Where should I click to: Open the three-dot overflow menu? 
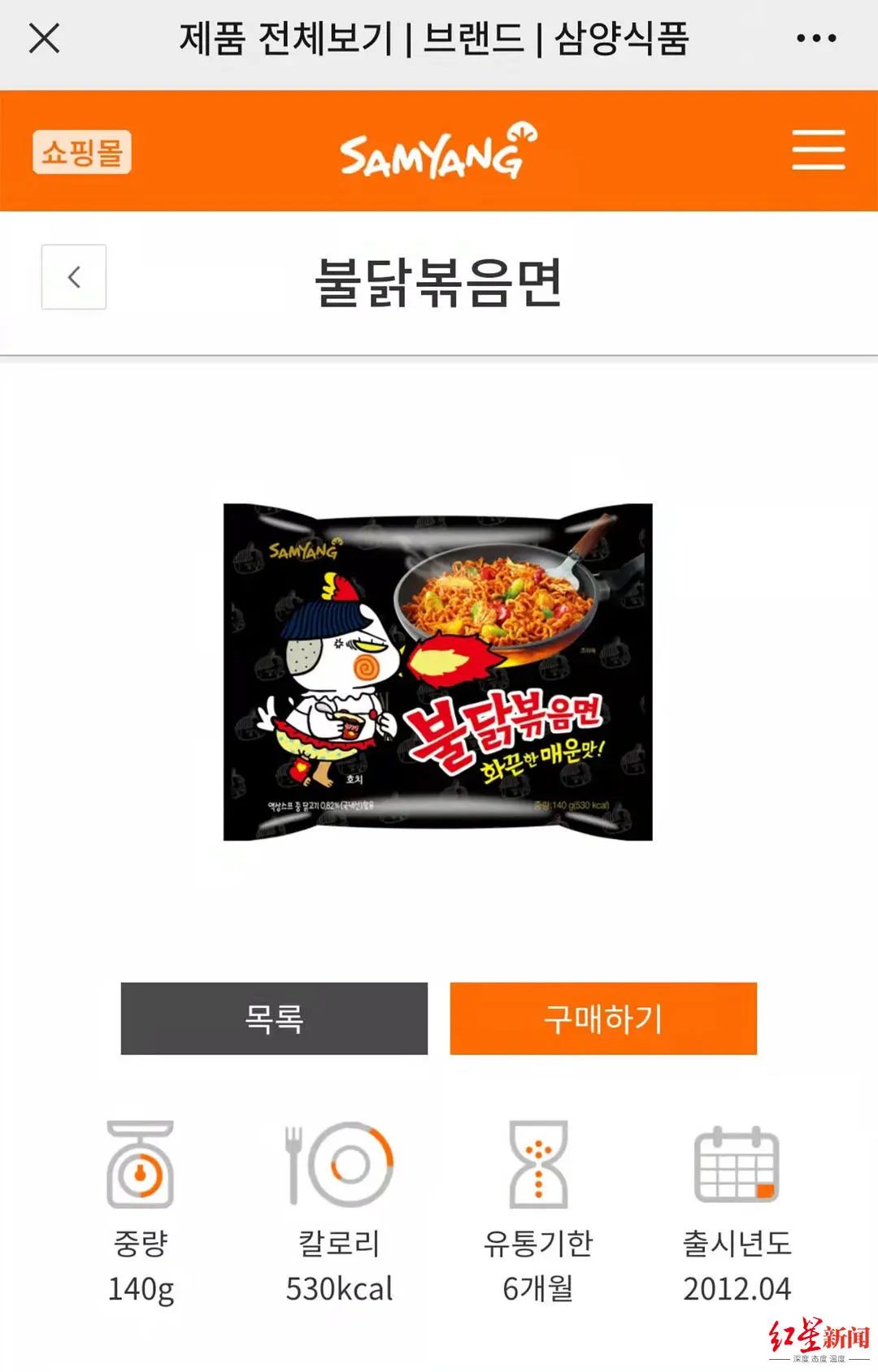[816, 38]
